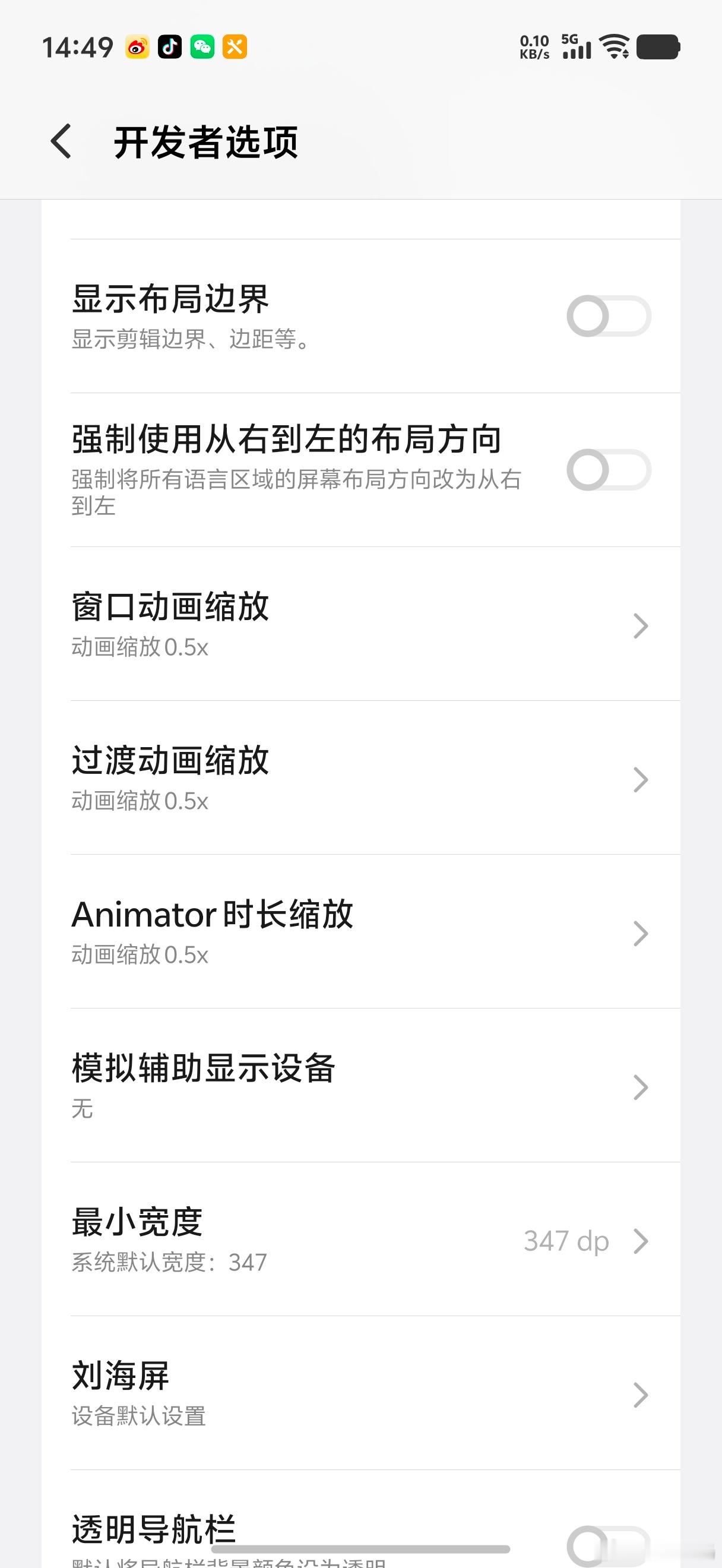Open 刘海屏 settings
Viewport: 722px width, 1568px height.
pyautogui.click(x=360, y=1394)
